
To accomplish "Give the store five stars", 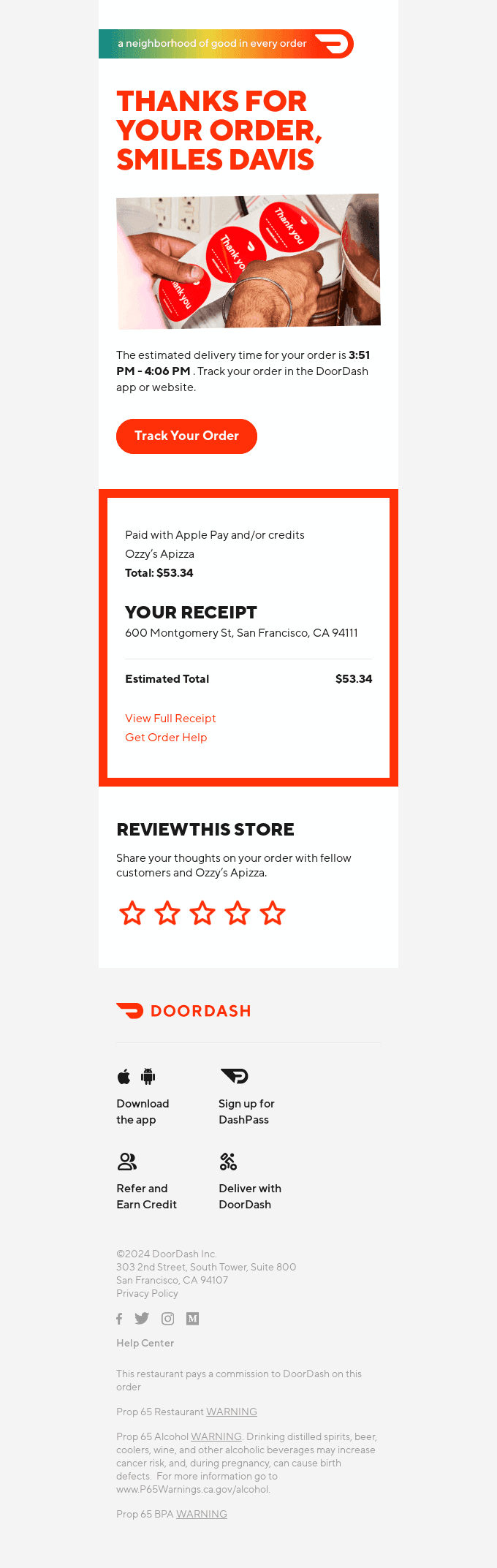I will [x=273, y=913].
